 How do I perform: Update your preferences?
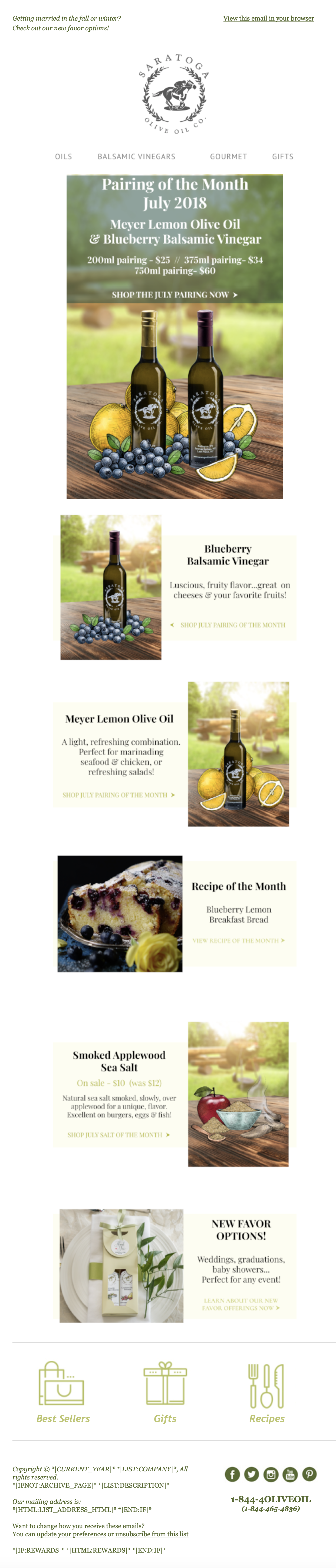(71, 1534)
